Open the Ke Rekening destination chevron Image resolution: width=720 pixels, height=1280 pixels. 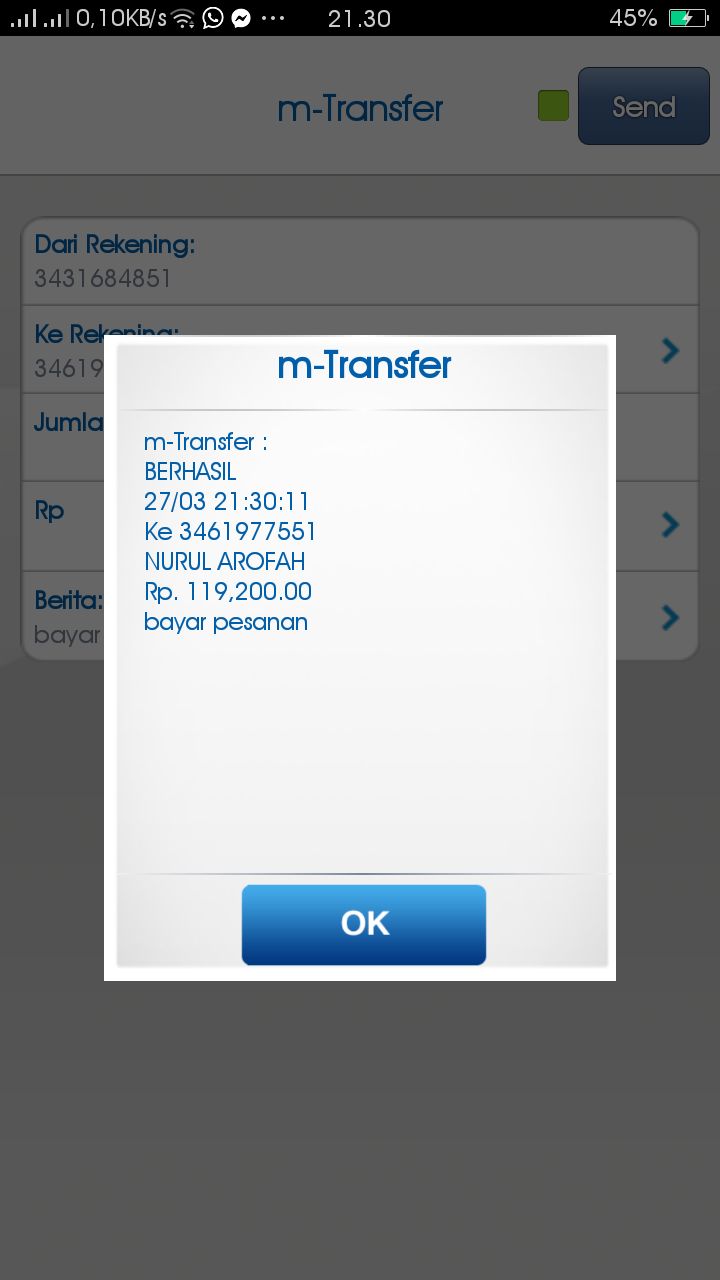point(670,350)
